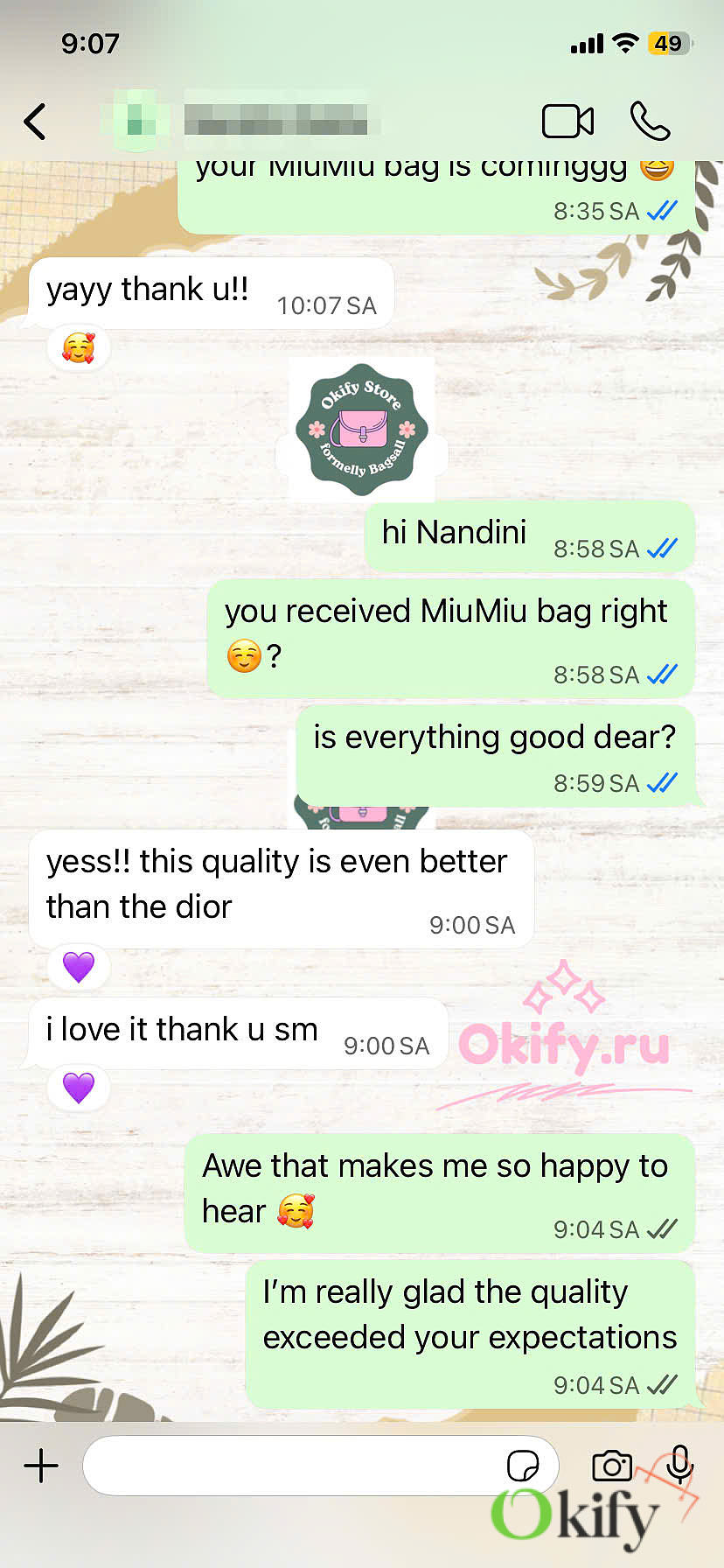Record a voice message

point(679,1464)
